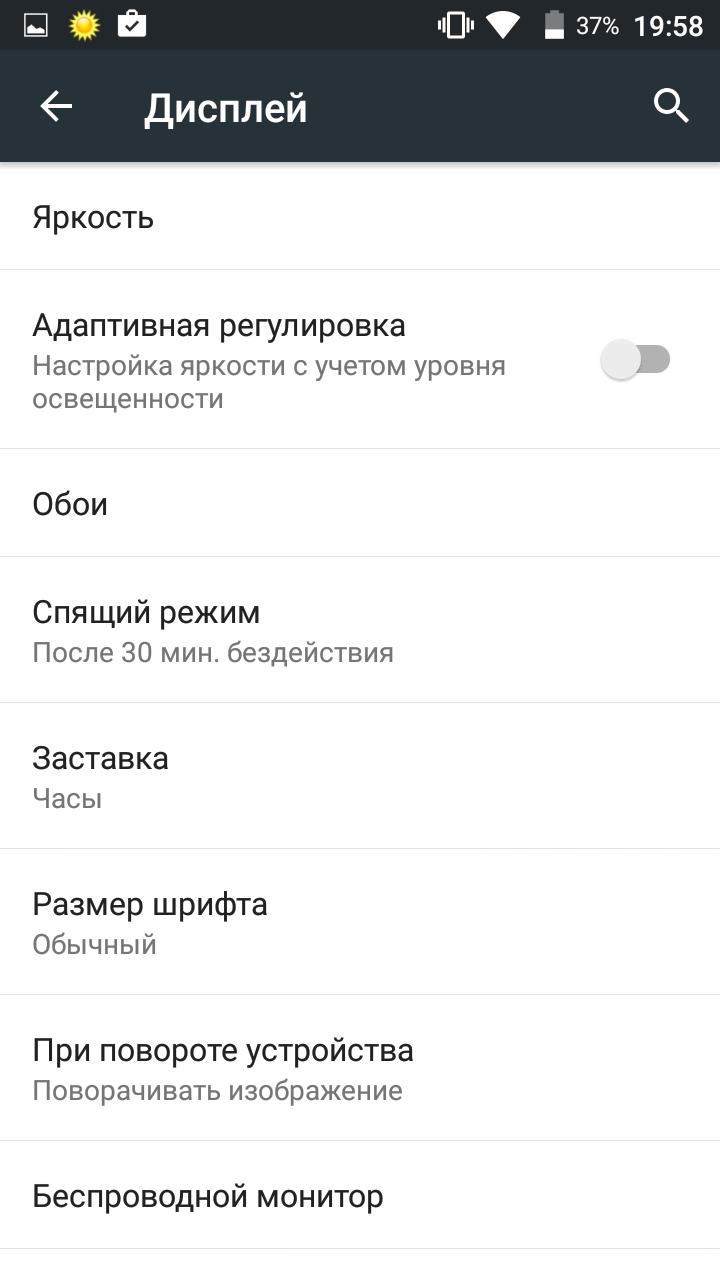720x1280 pixels.
Task: Open settings search magnifier
Action: 671,106
